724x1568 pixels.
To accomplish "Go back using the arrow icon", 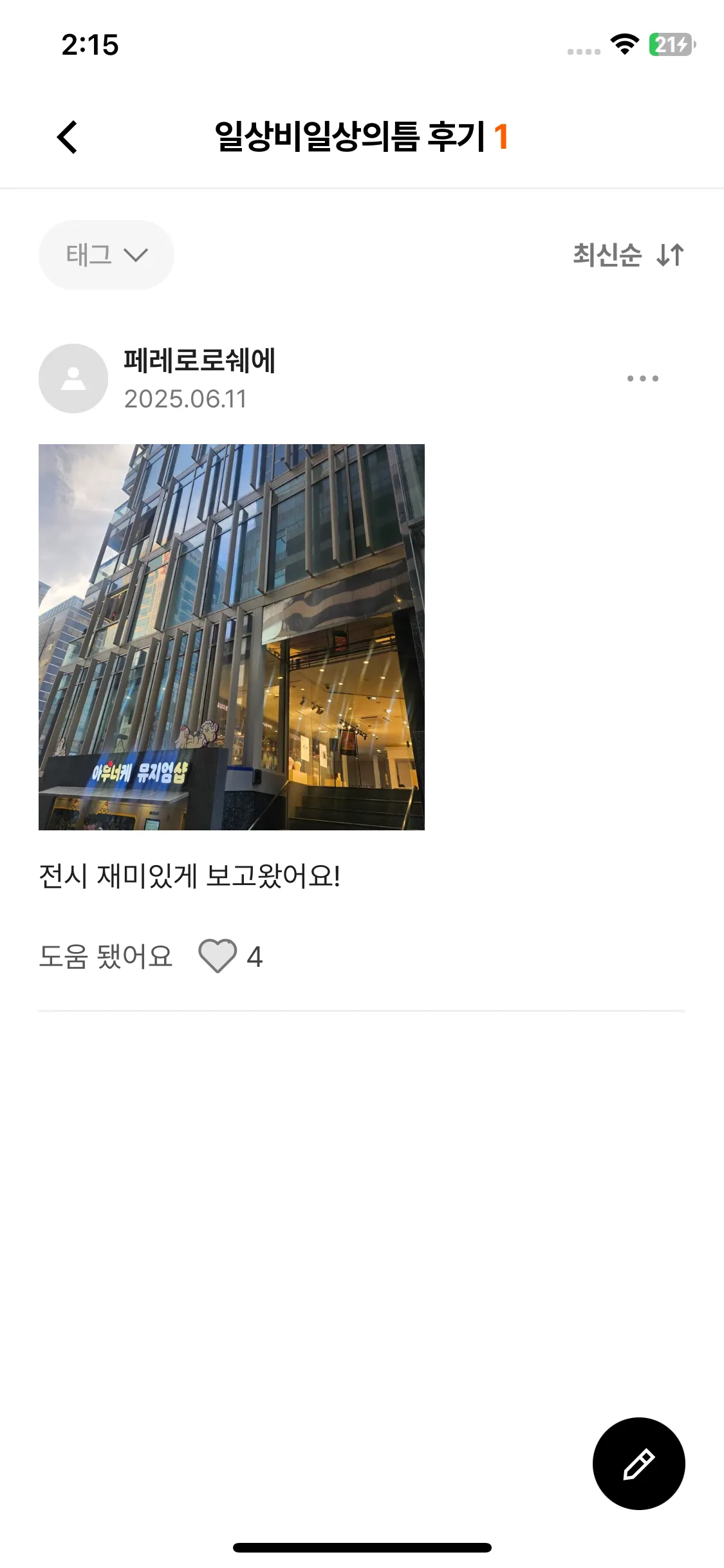I will point(68,137).
